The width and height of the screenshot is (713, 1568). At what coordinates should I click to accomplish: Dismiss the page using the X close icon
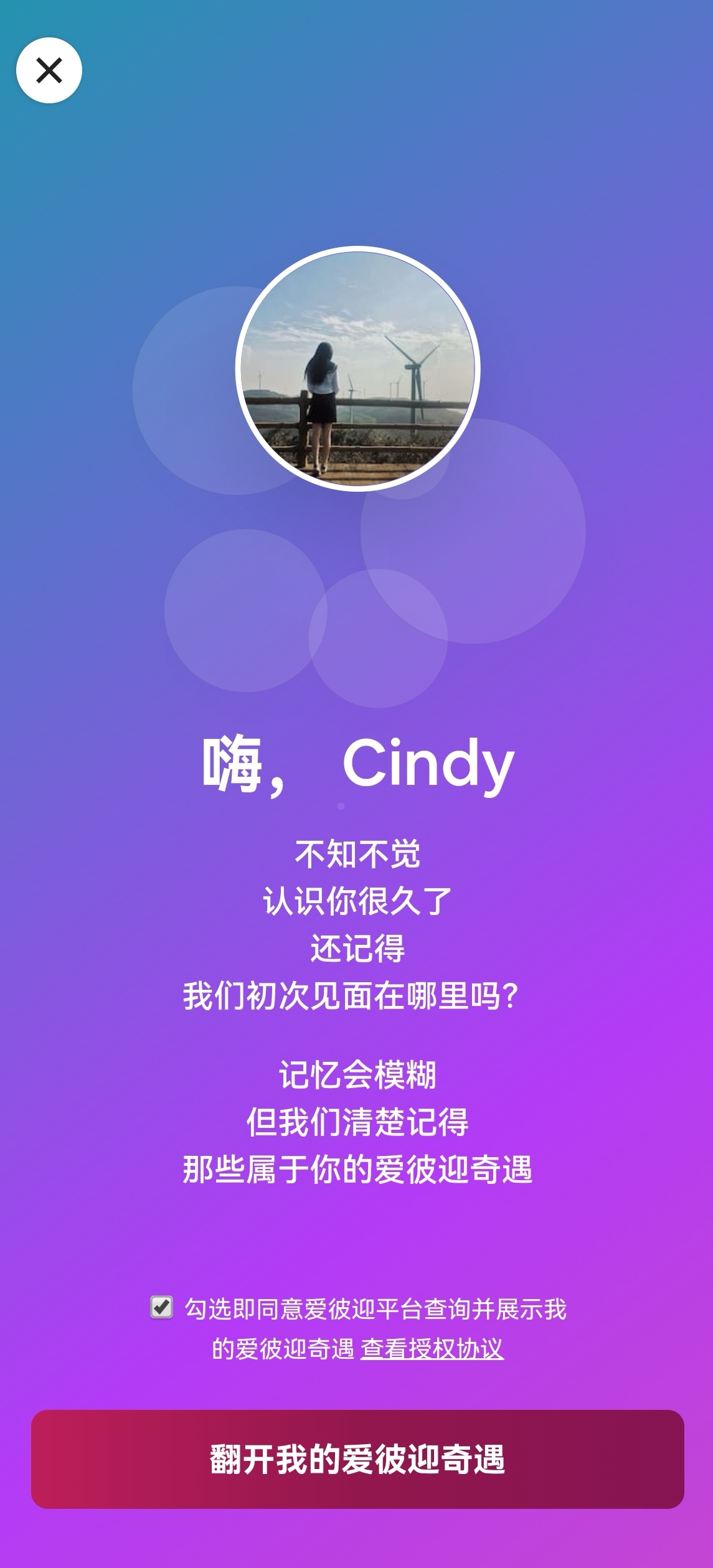(50, 71)
